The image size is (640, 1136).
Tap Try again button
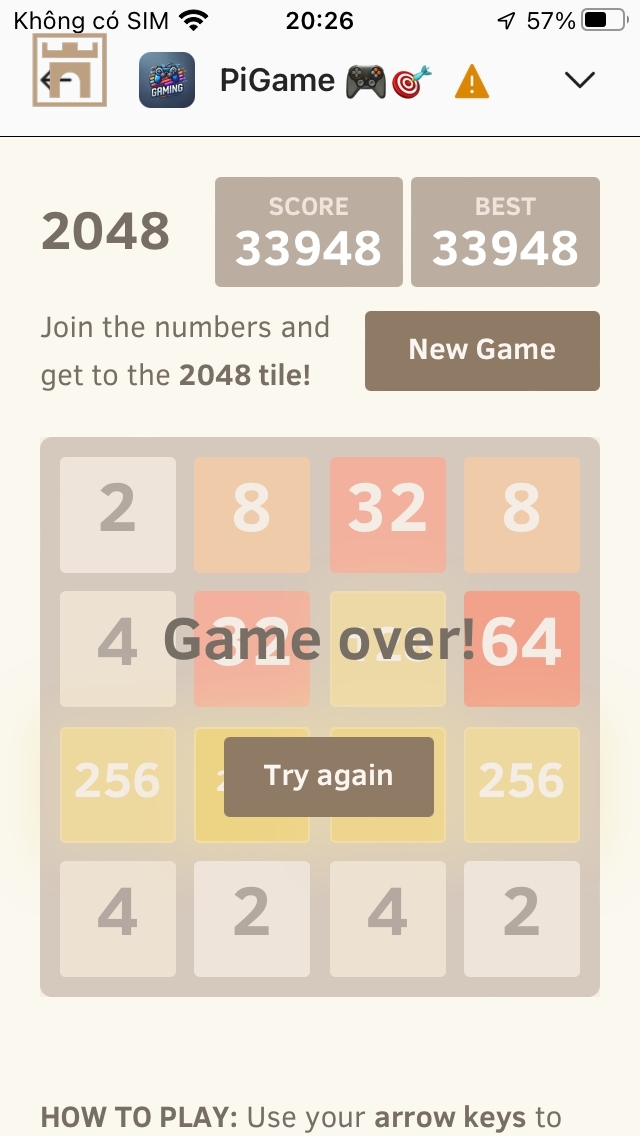click(x=328, y=777)
